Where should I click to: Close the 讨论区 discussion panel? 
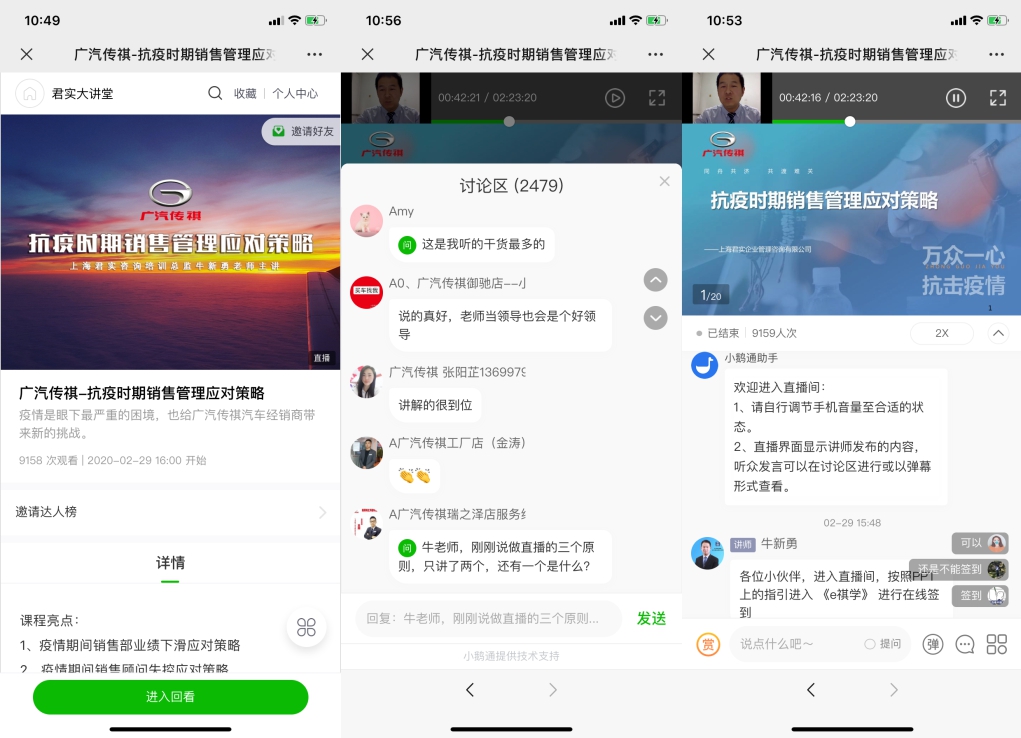[x=665, y=181]
